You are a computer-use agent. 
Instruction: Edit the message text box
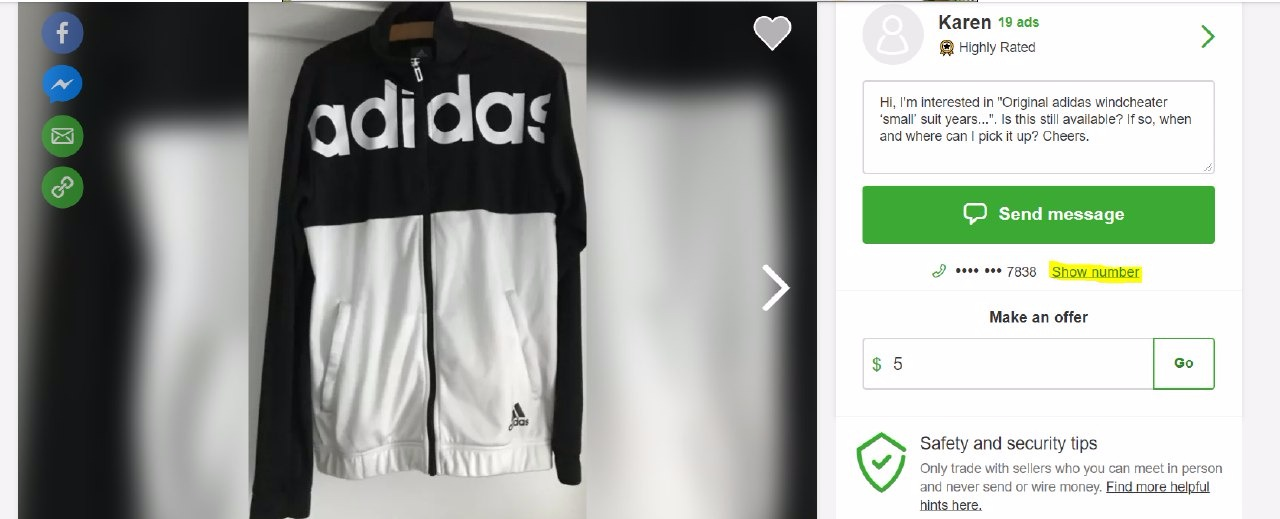(x=1038, y=126)
